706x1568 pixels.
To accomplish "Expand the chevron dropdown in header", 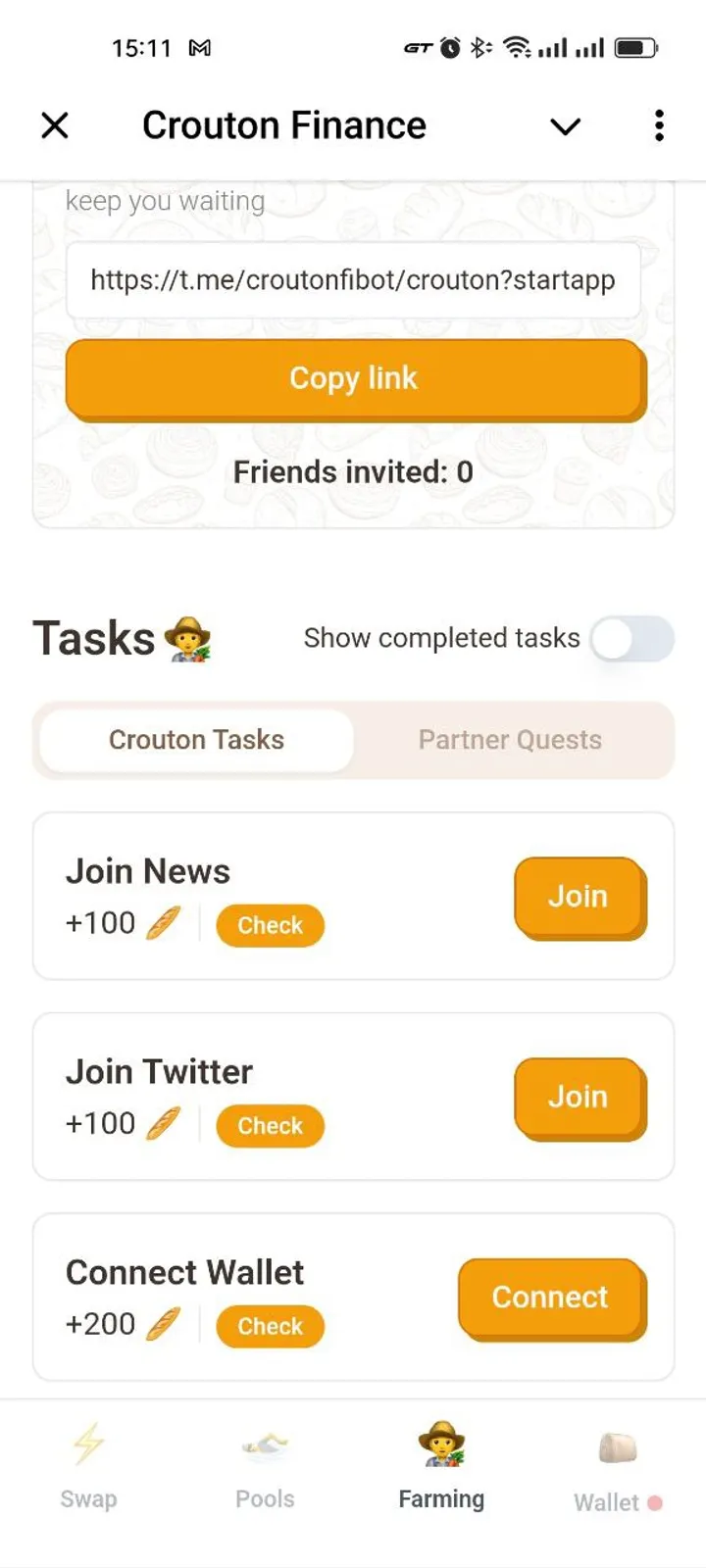I will (x=565, y=126).
